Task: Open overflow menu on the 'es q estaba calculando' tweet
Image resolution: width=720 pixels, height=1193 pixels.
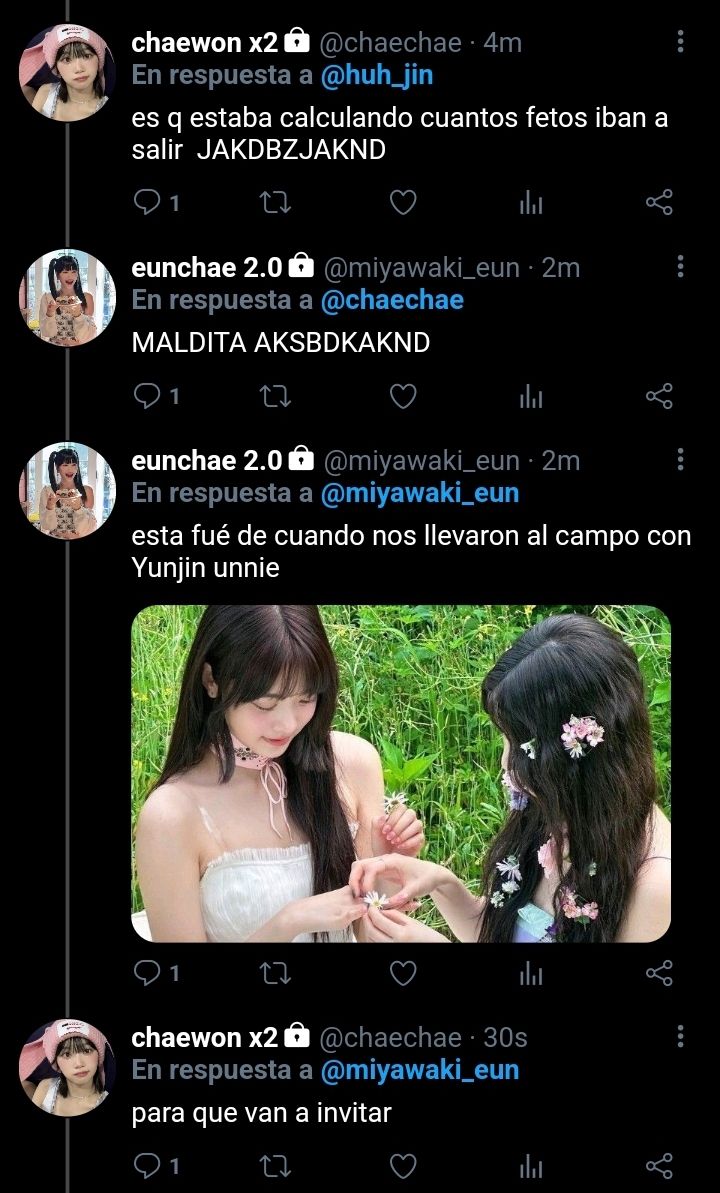Action: tap(680, 43)
